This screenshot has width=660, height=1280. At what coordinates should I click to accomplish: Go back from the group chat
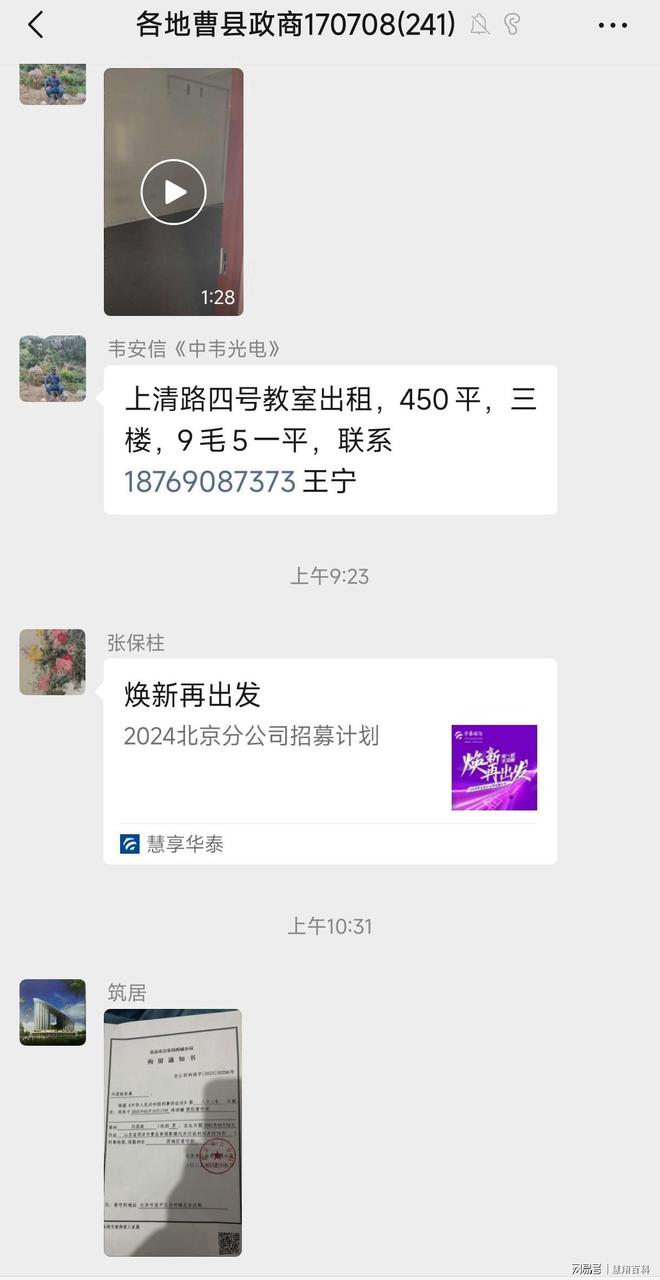pyautogui.click(x=36, y=25)
